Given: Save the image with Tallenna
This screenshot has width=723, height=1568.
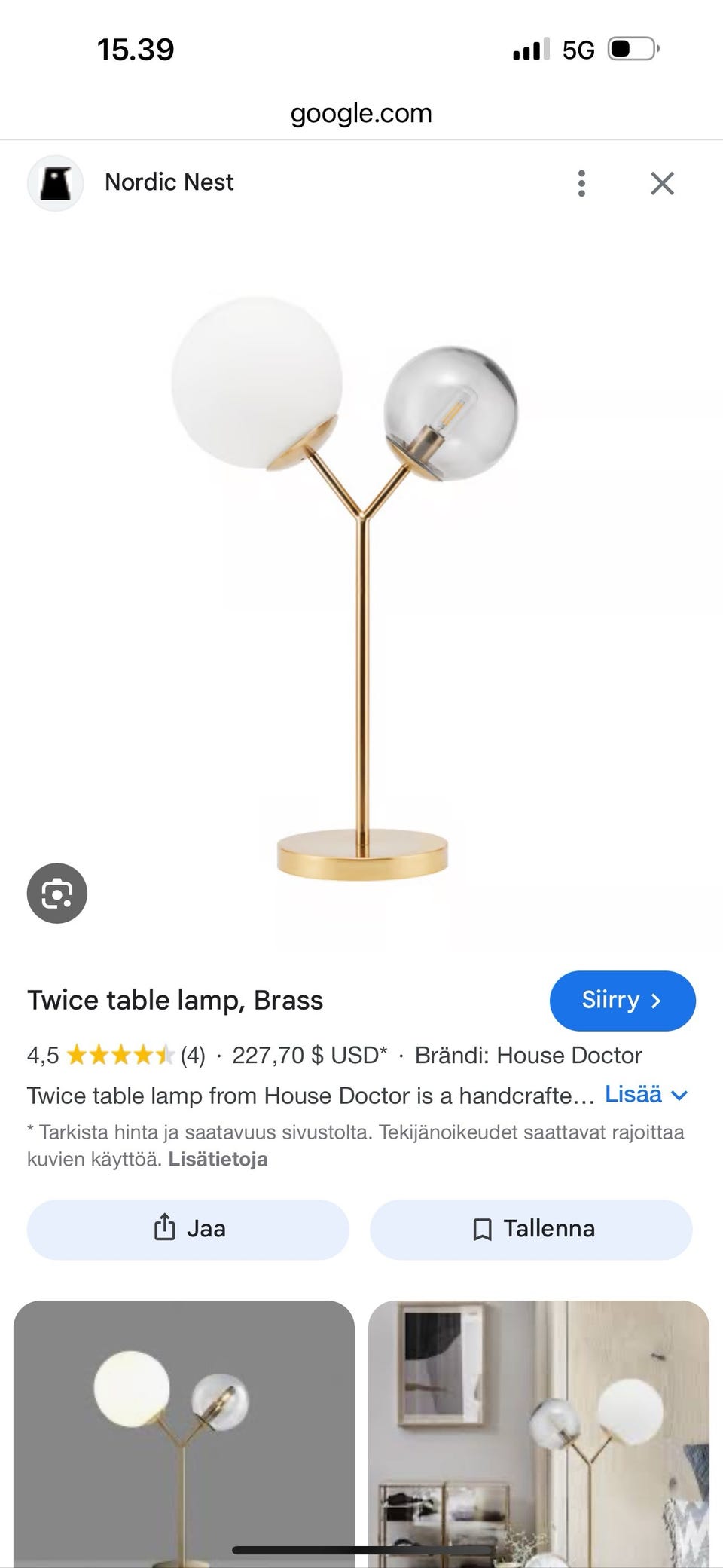Looking at the screenshot, I should coord(531,1229).
